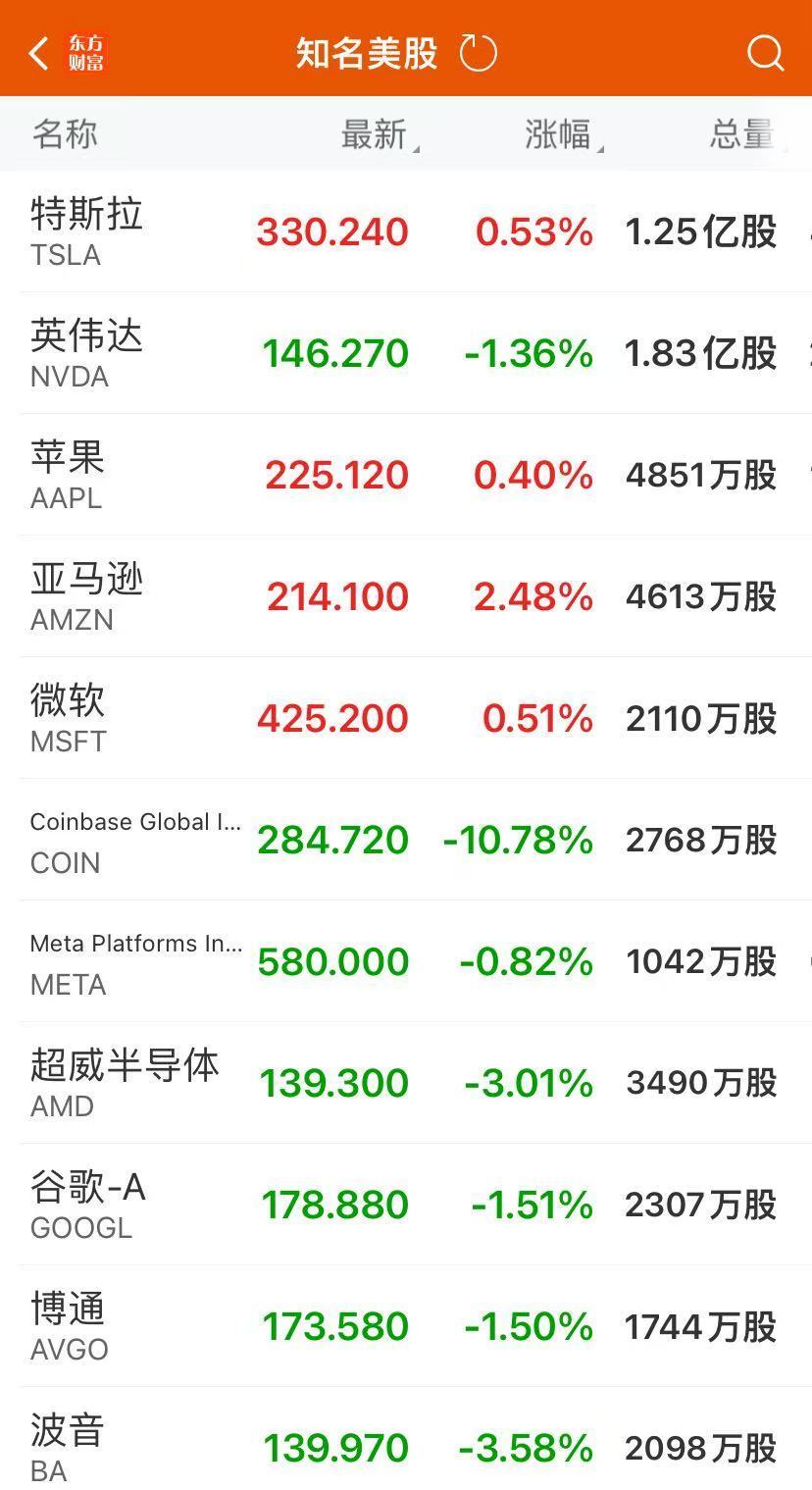Go back using the top-left arrow
The width and height of the screenshot is (812, 1490).
[39, 53]
